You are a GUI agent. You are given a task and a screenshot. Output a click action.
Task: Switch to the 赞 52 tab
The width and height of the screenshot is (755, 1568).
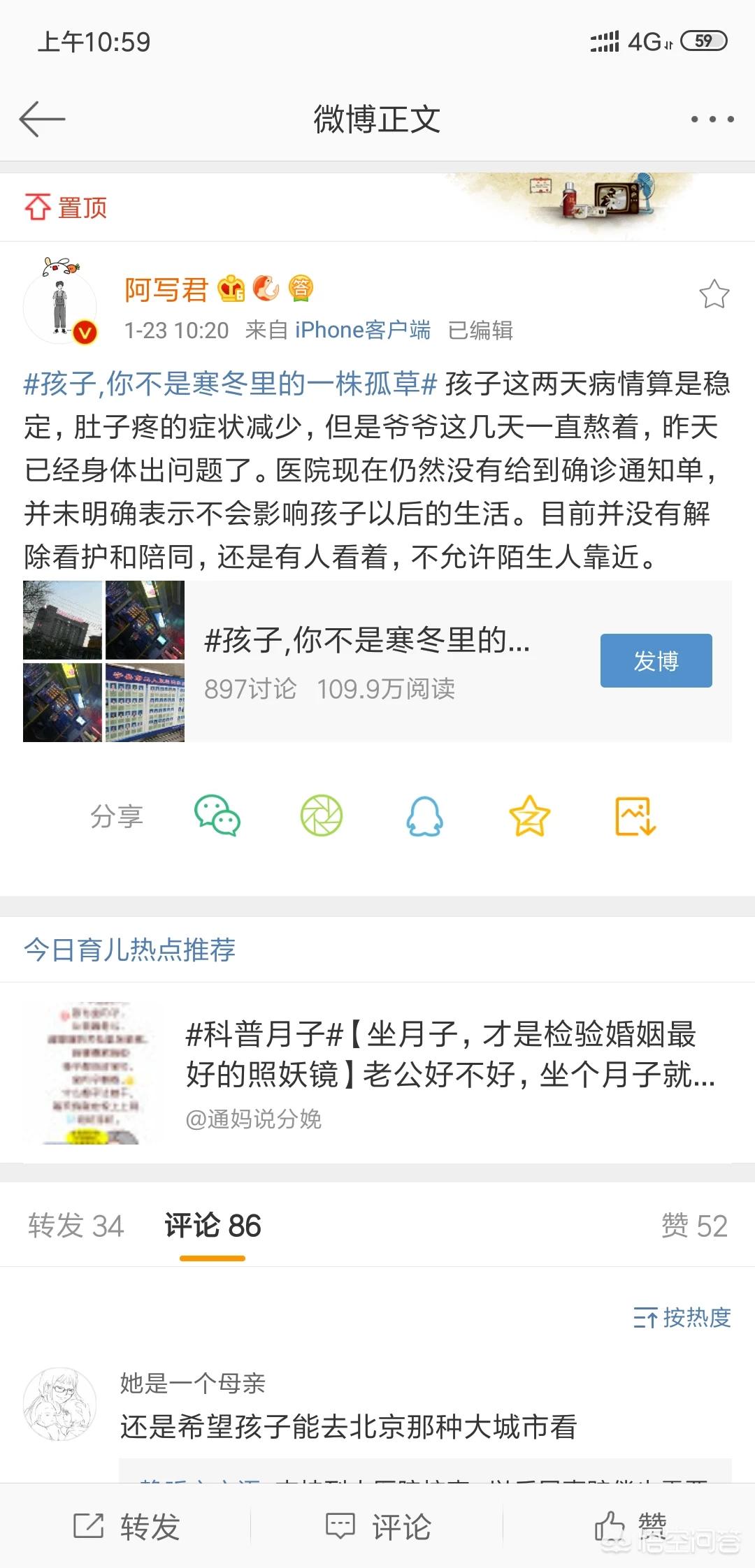(695, 1226)
